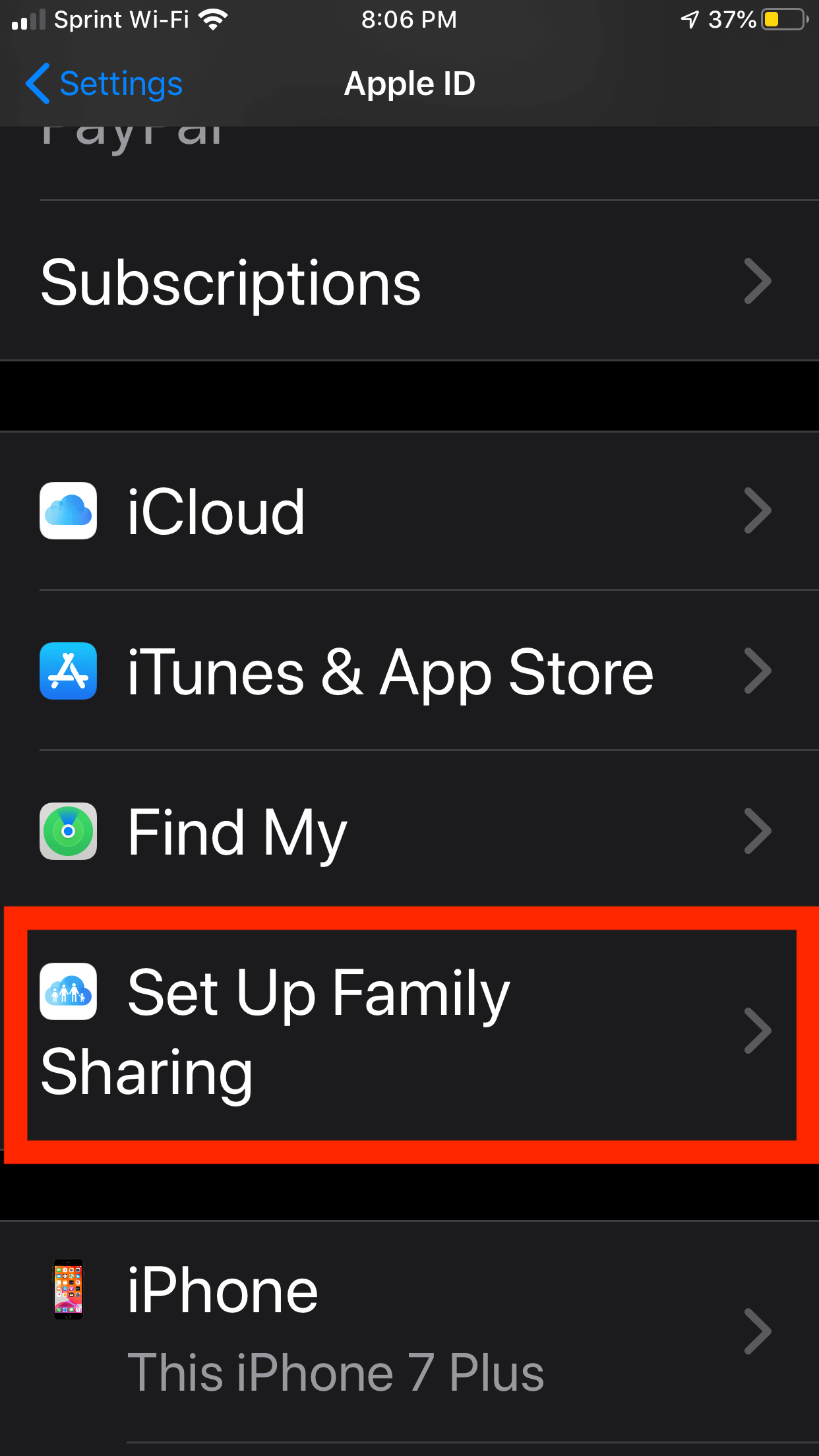Go back to Settings
Viewport: 819px width, 1456px height.
pyautogui.click(x=104, y=84)
